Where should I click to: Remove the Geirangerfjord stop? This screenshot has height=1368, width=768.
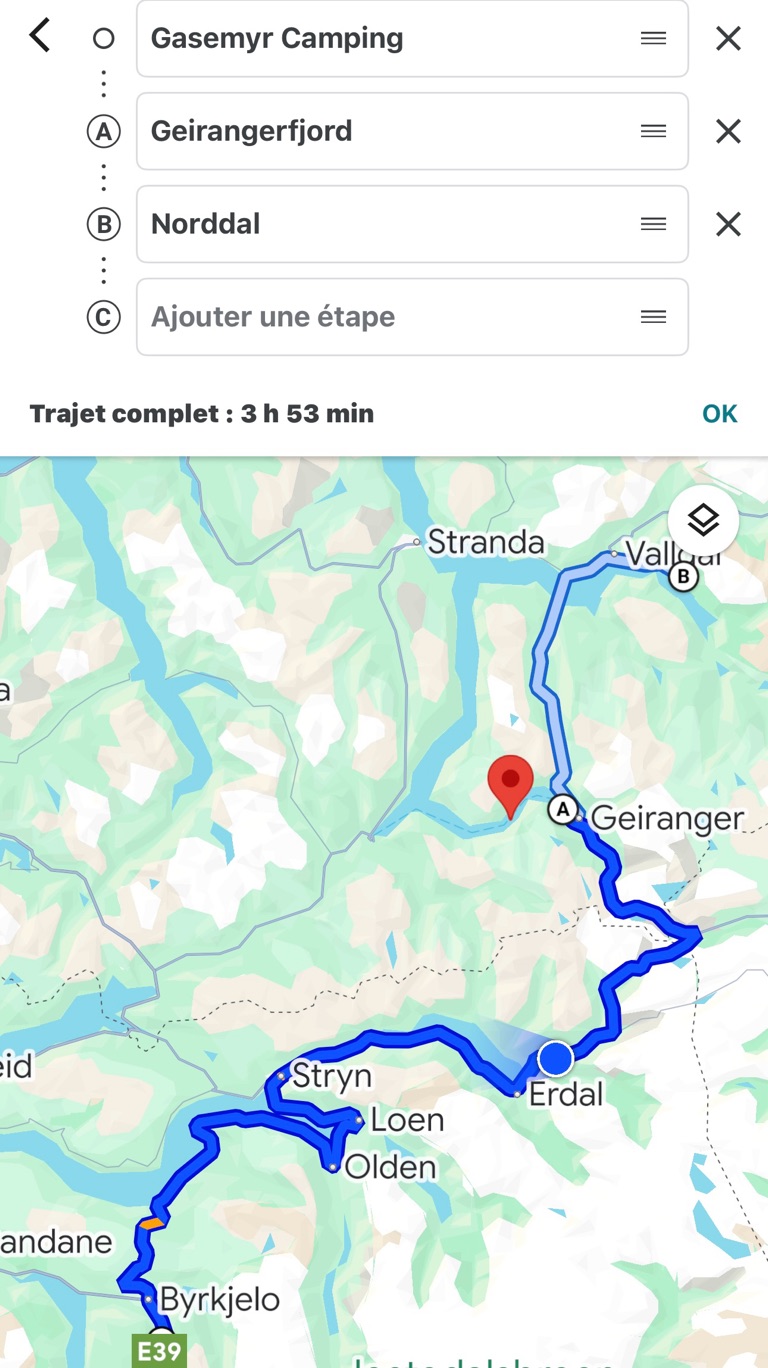(x=728, y=131)
